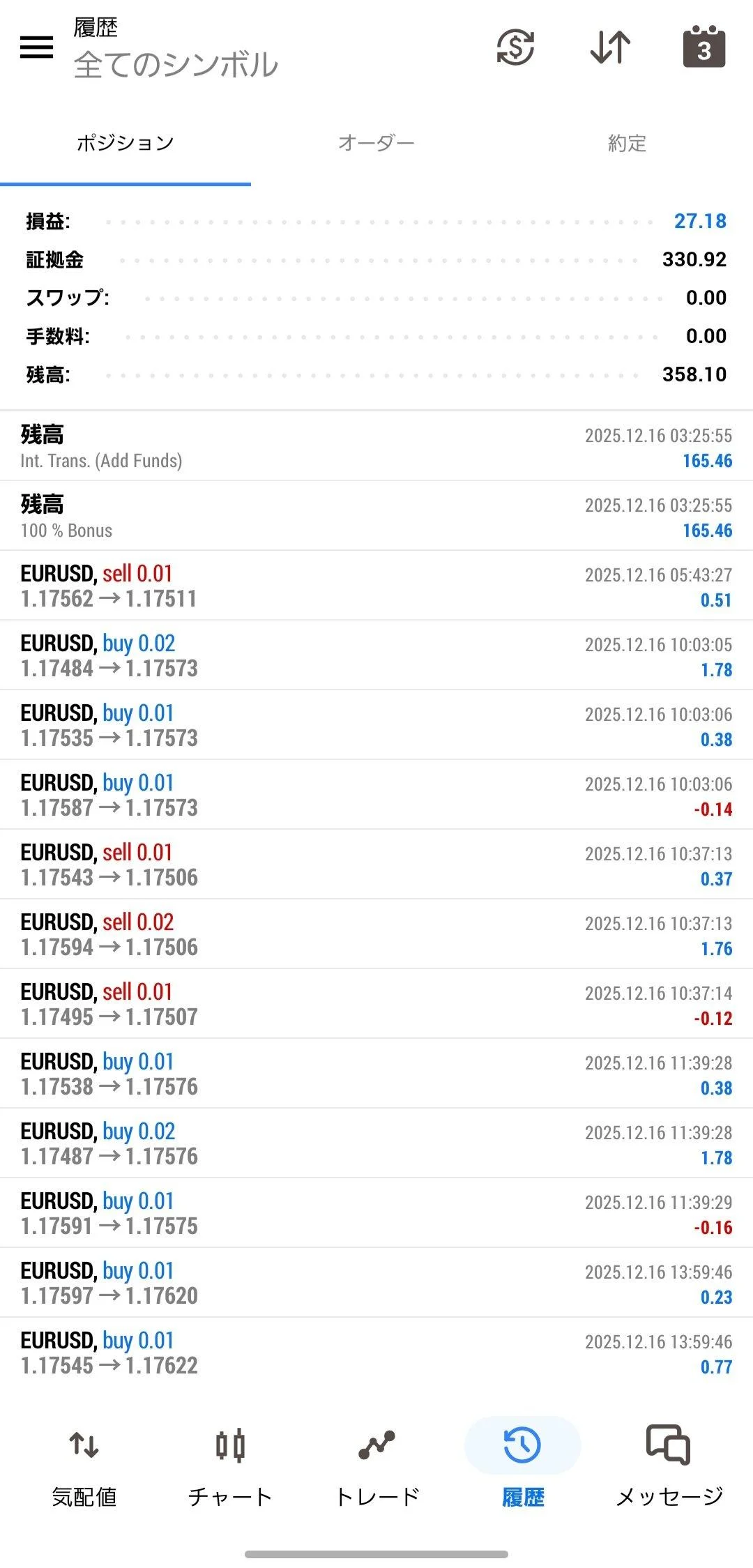Open the sort arrows icon

click(x=610, y=47)
